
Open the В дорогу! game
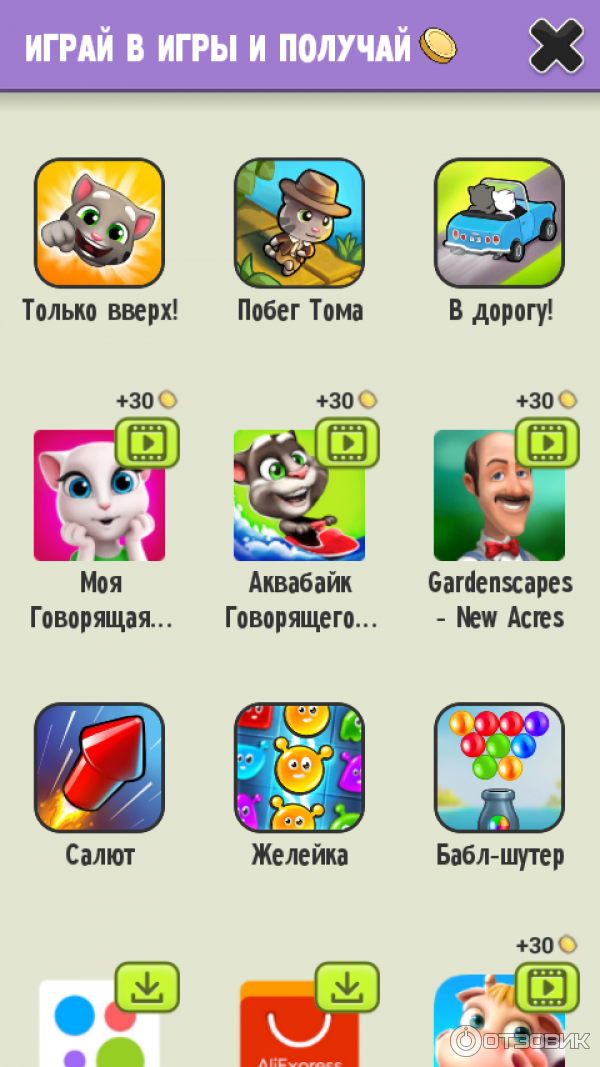point(499,223)
